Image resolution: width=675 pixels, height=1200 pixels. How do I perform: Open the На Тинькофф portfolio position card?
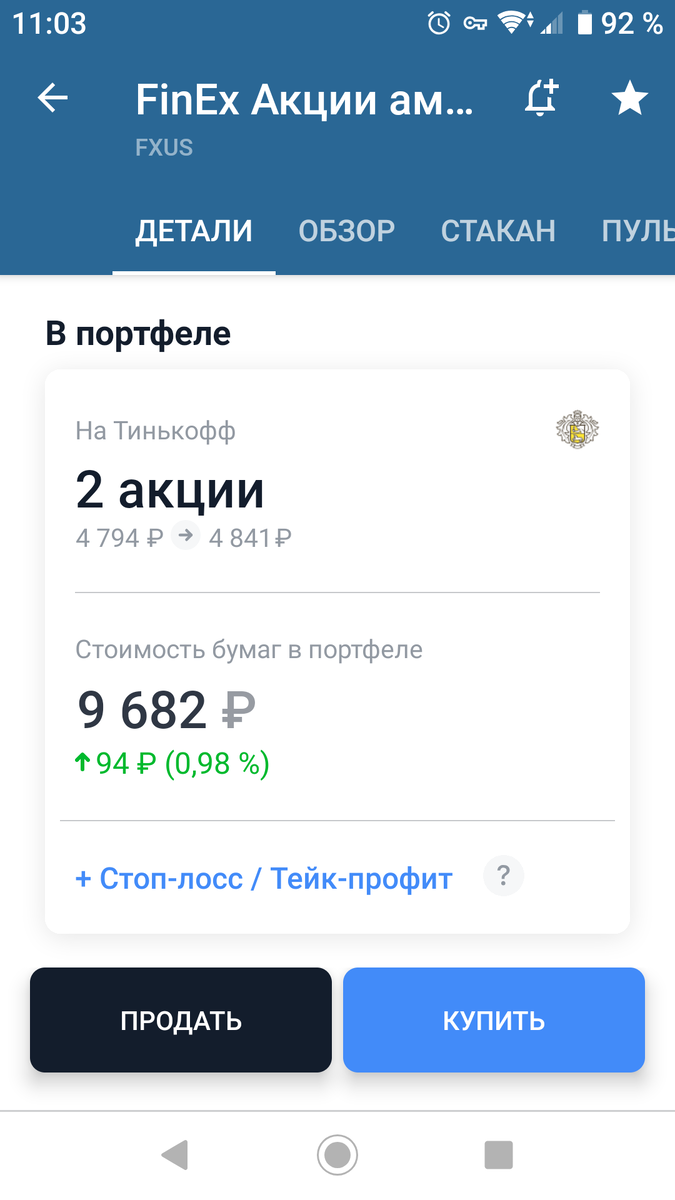point(337,484)
